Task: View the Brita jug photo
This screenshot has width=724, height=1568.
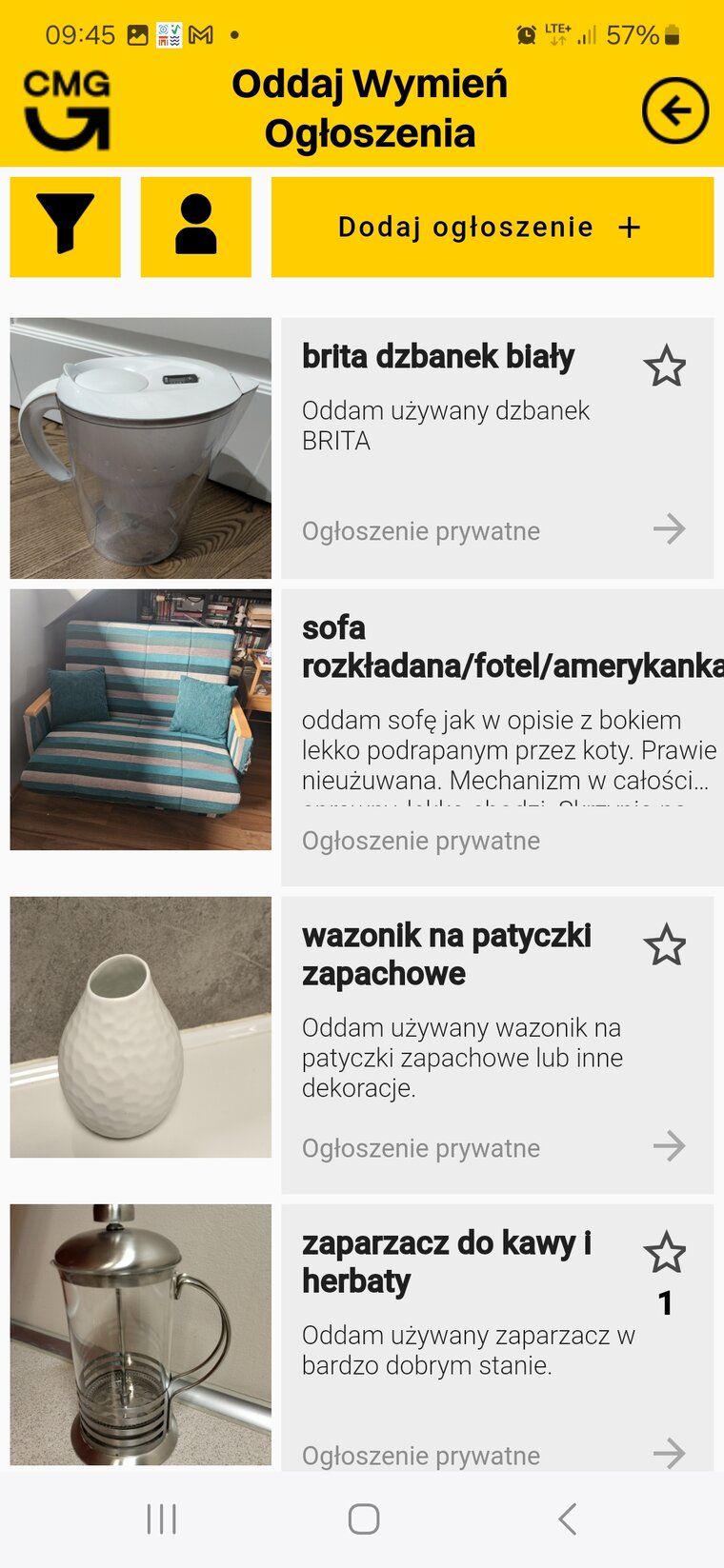Action: coord(141,448)
